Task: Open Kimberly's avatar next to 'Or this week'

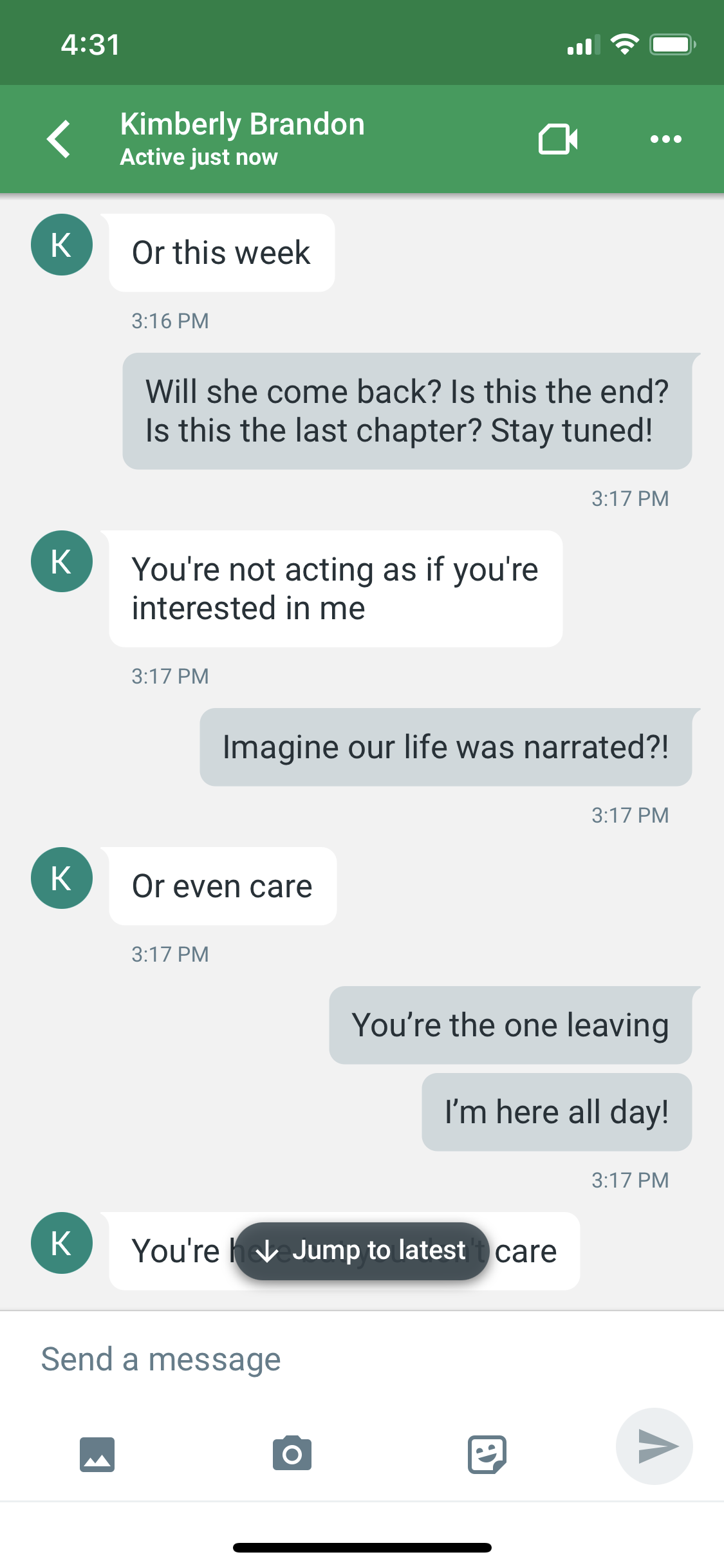Action: click(x=62, y=245)
